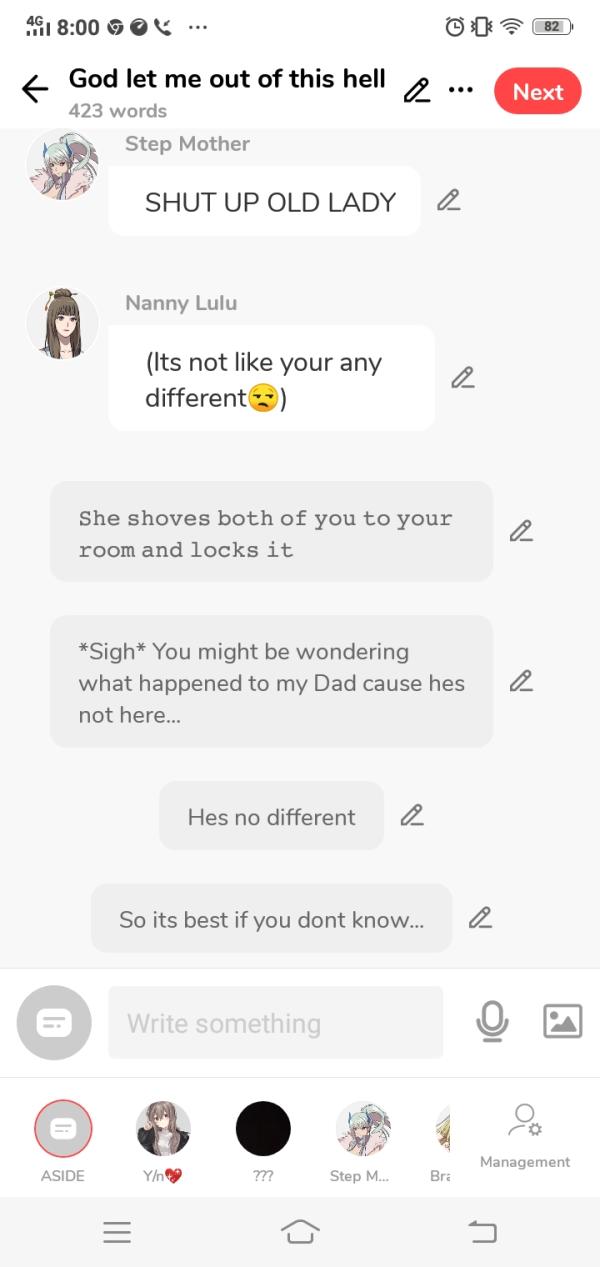Edit the 'She shoves both of you' aside
The image size is (600, 1267).
(x=520, y=531)
